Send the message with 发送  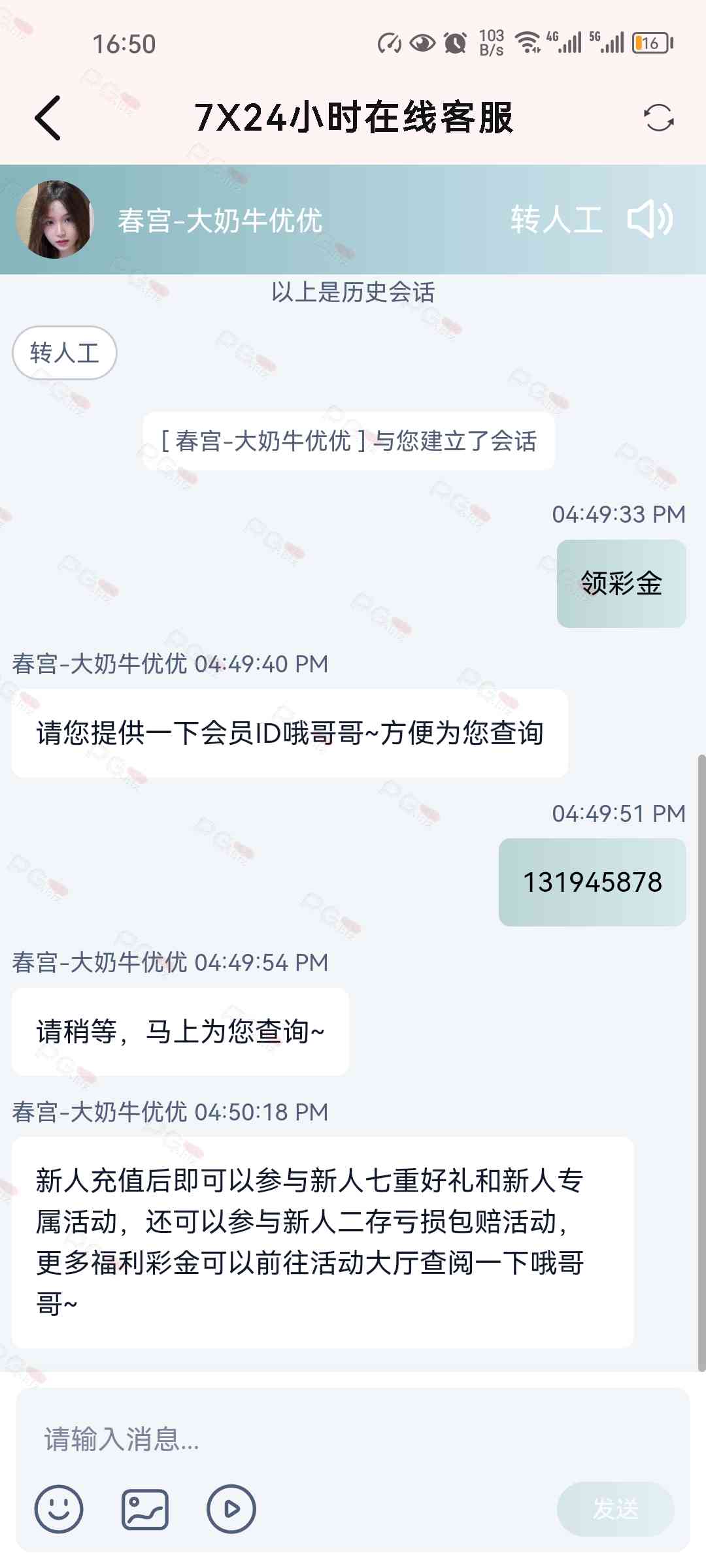click(615, 1509)
